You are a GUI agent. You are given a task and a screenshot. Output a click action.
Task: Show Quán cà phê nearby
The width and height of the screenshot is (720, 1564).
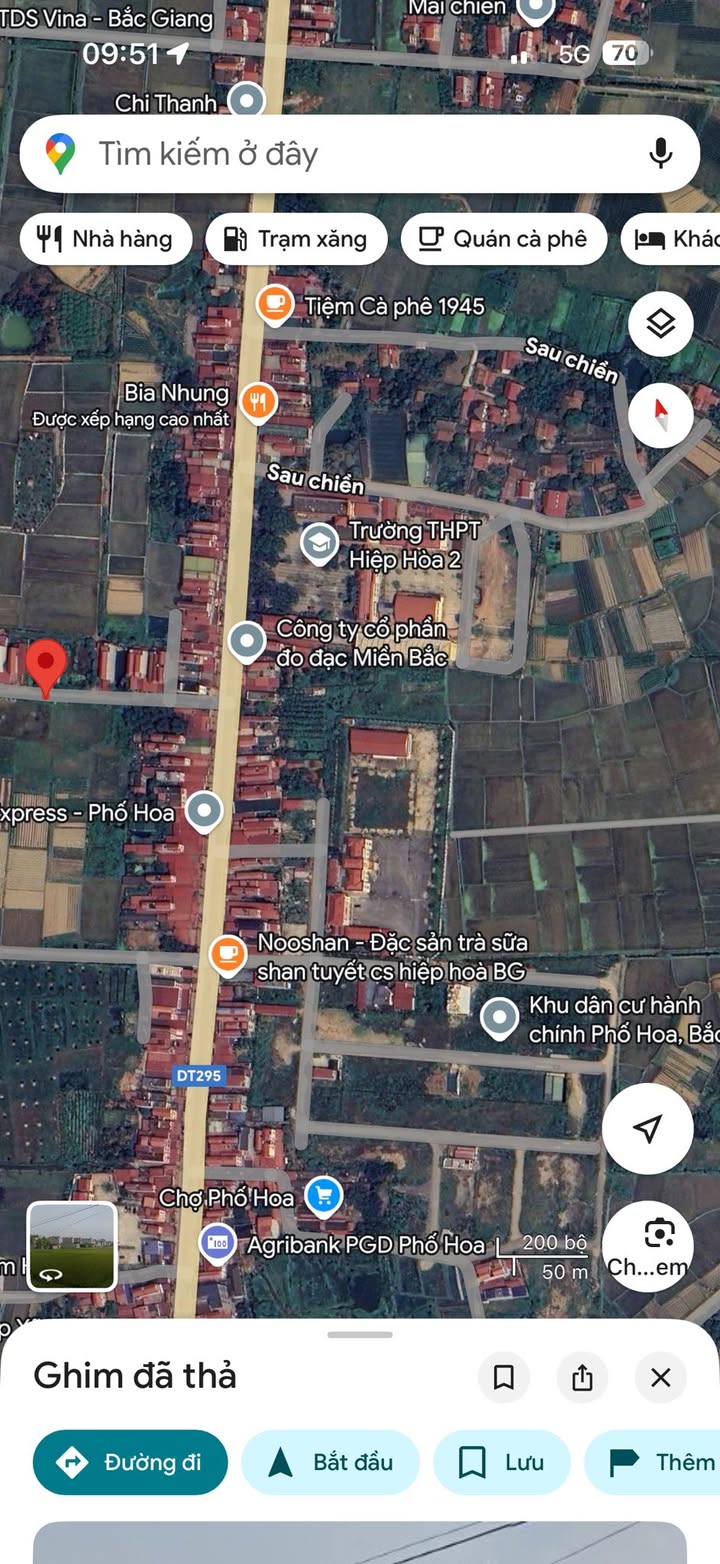(505, 239)
